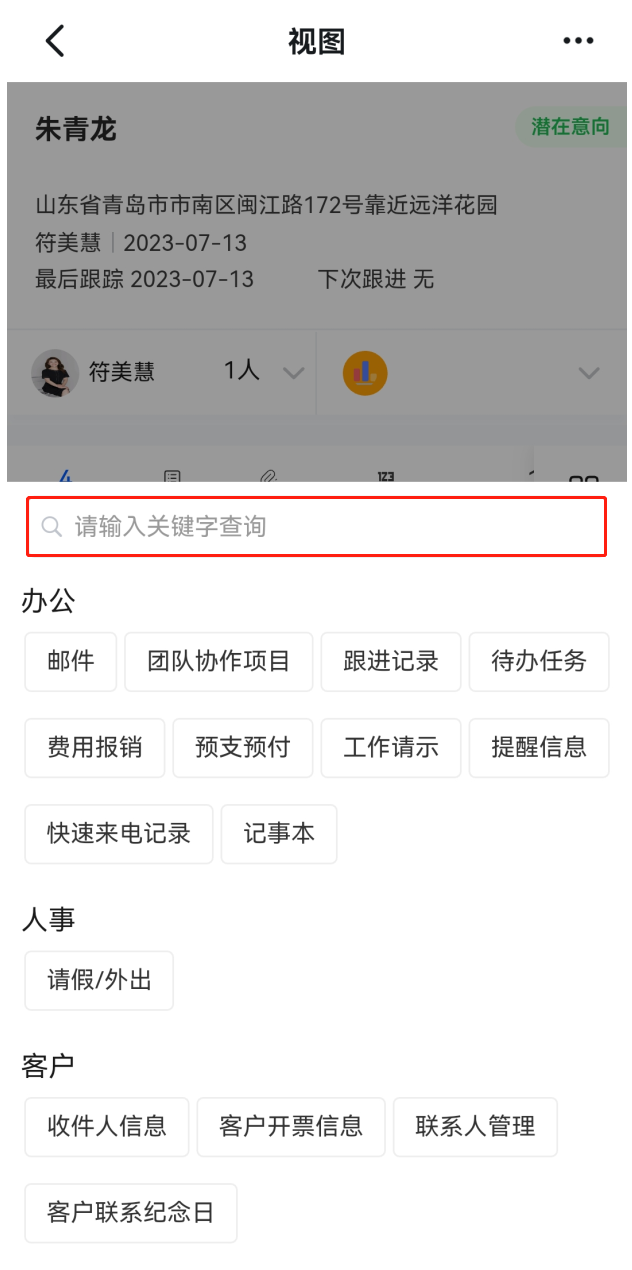This screenshot has height=1270, width=632.
Task: Go back using the top-left arrow
Action: [x=55, y=41]
